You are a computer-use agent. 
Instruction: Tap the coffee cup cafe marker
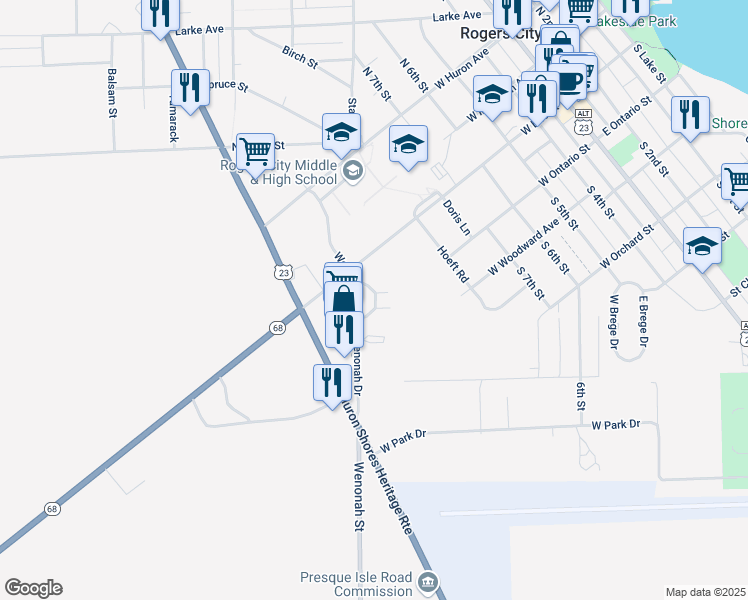[572, 82]
